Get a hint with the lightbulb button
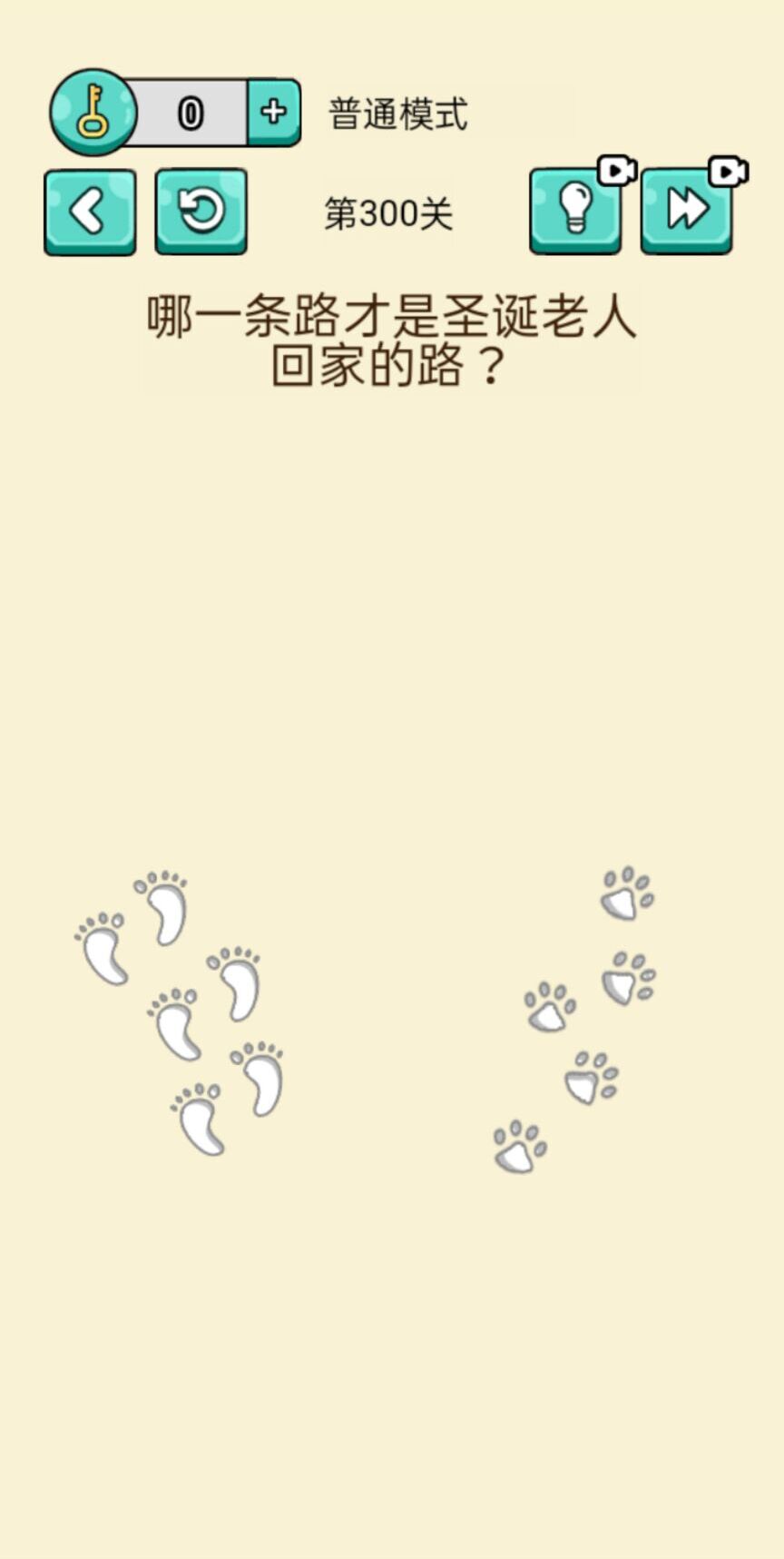 (576, 212)
